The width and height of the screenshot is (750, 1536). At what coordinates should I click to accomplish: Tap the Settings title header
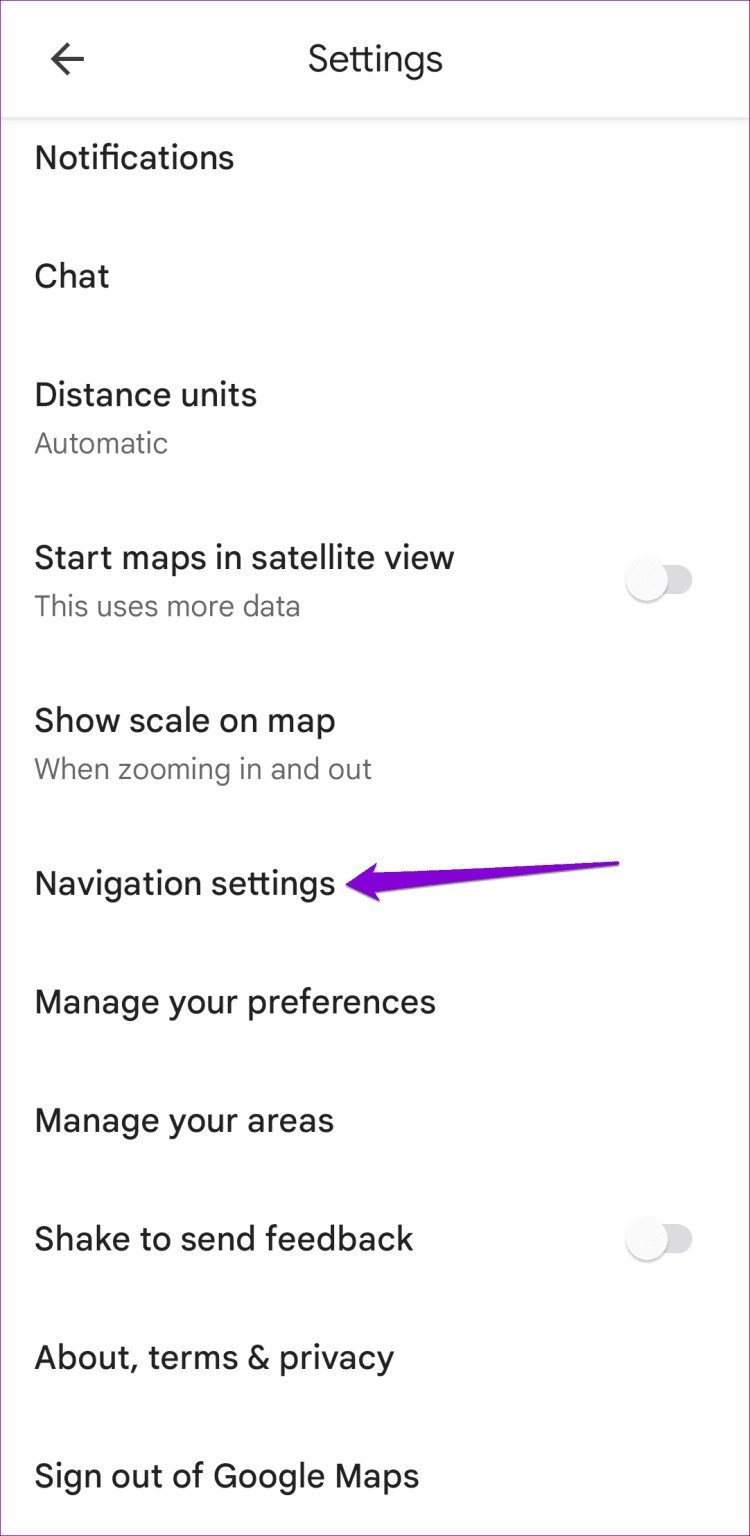375,58
